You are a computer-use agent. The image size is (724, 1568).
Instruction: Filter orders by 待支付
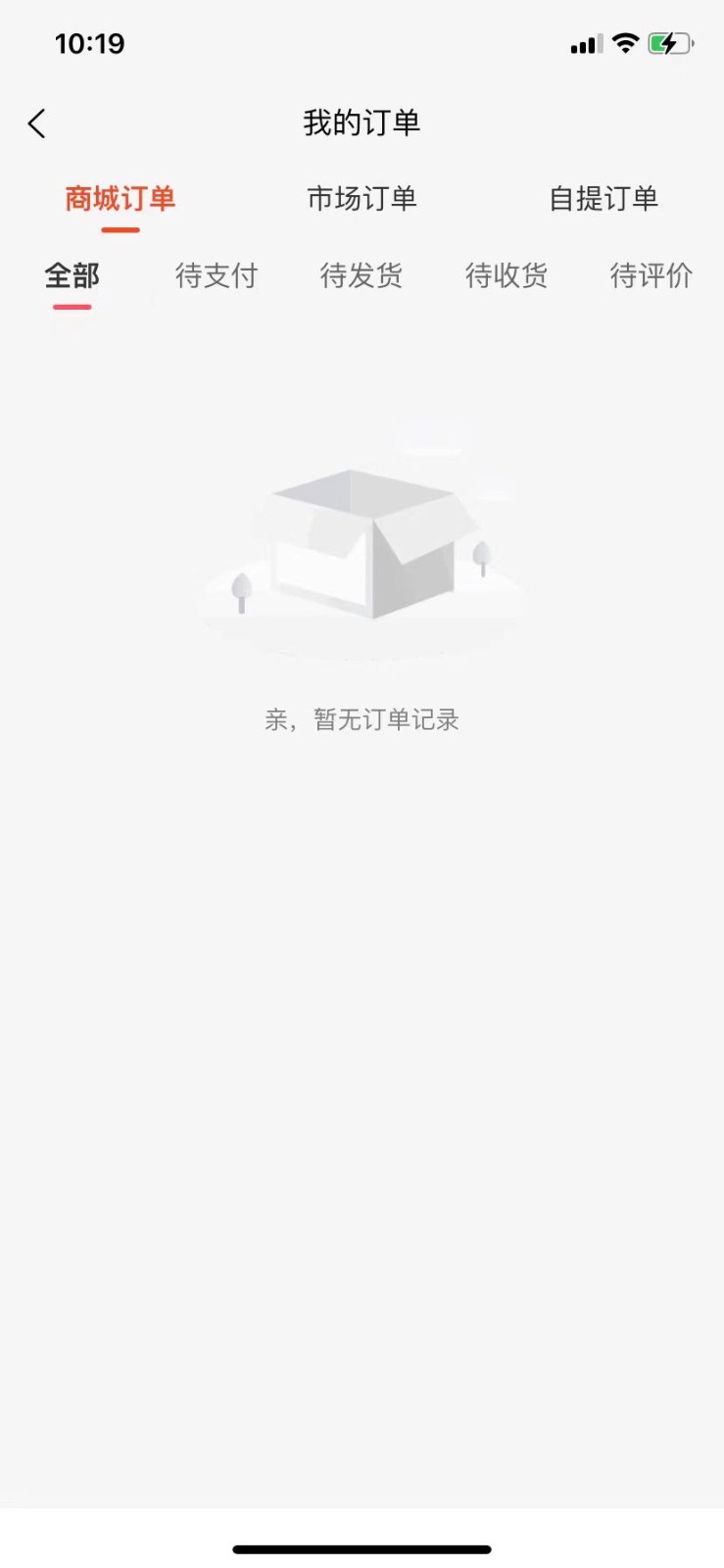[216, 276]
